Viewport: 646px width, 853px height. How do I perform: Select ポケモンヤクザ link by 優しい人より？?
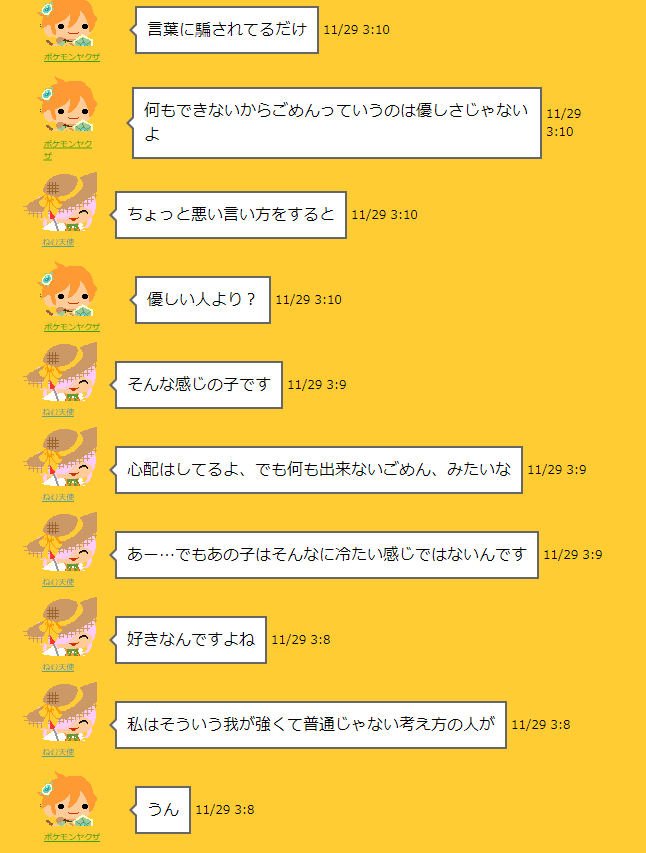[x=71, y=327]
